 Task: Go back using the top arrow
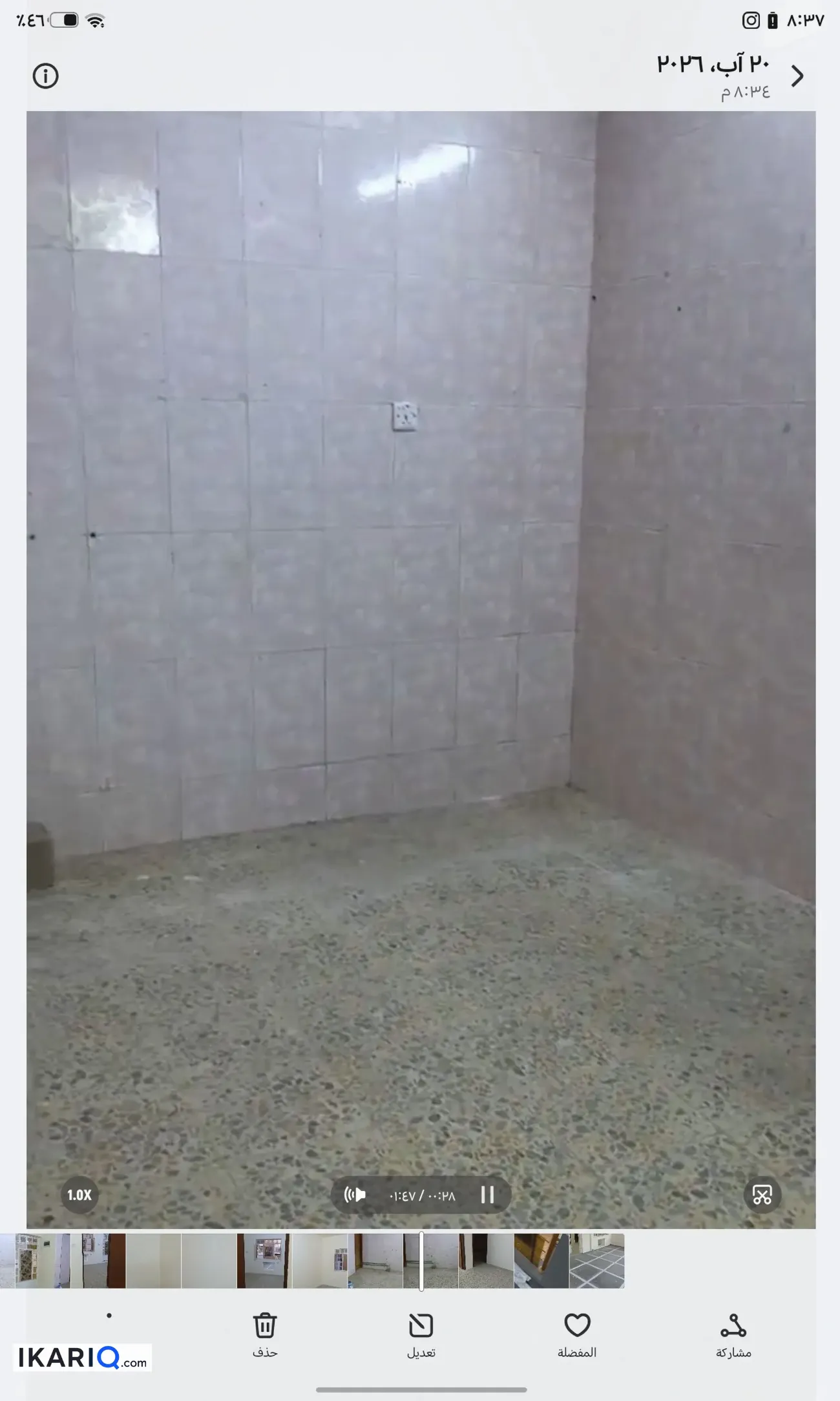click(797, 76)
